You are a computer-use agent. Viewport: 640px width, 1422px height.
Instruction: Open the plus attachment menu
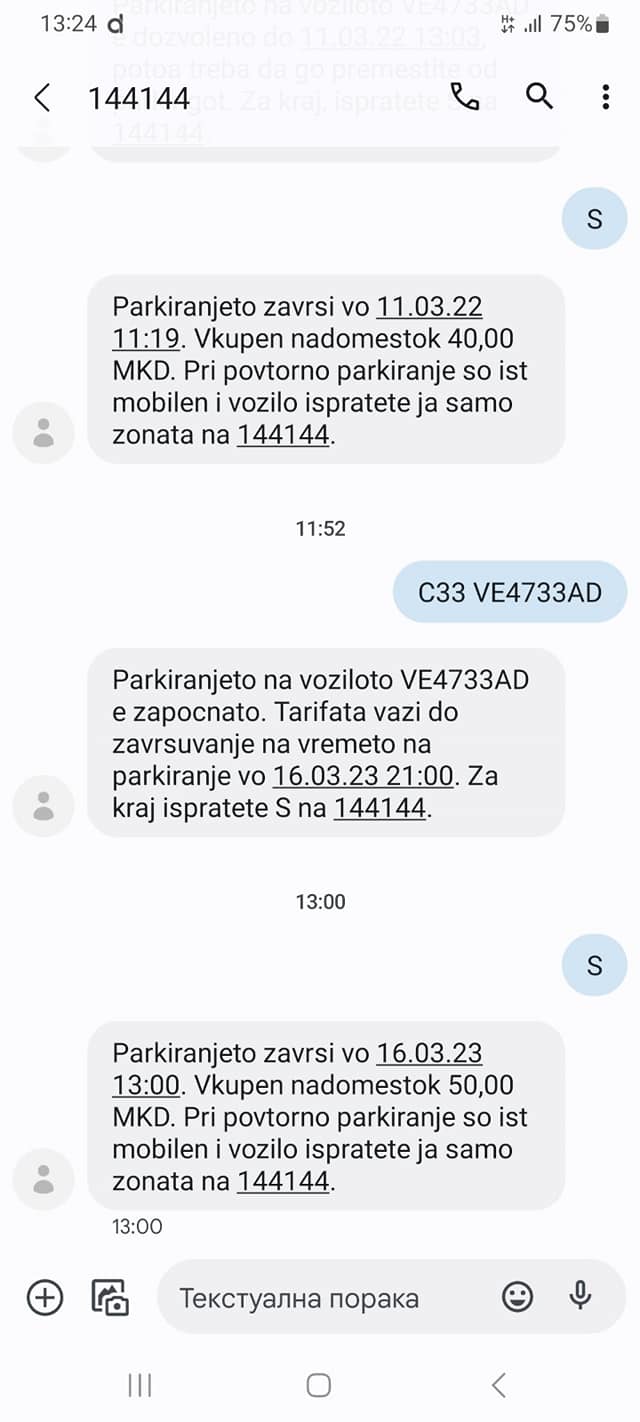tap(44, 1297)
